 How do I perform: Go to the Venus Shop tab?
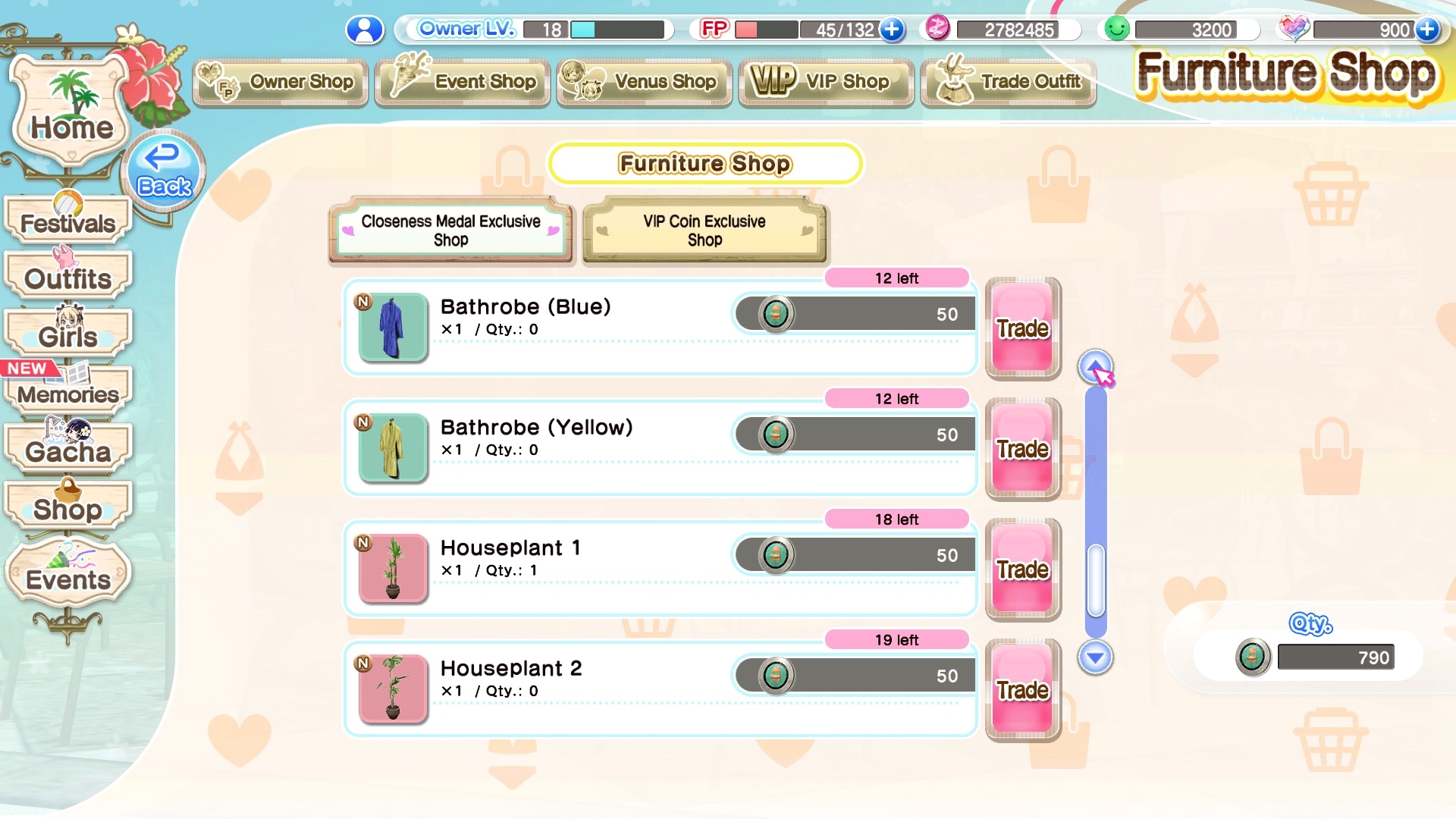(x=645, y=82)
